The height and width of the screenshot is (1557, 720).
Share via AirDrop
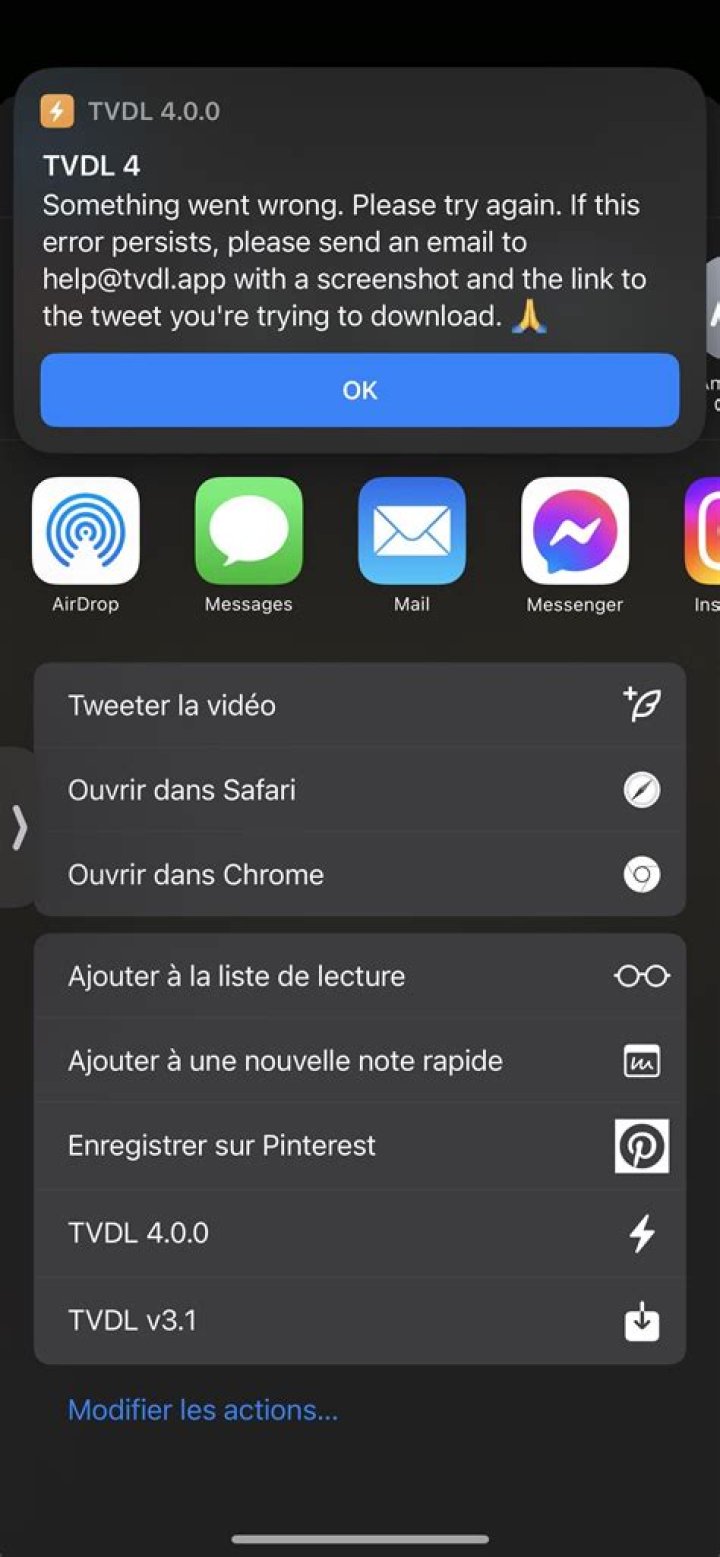[x=86, y=531]
